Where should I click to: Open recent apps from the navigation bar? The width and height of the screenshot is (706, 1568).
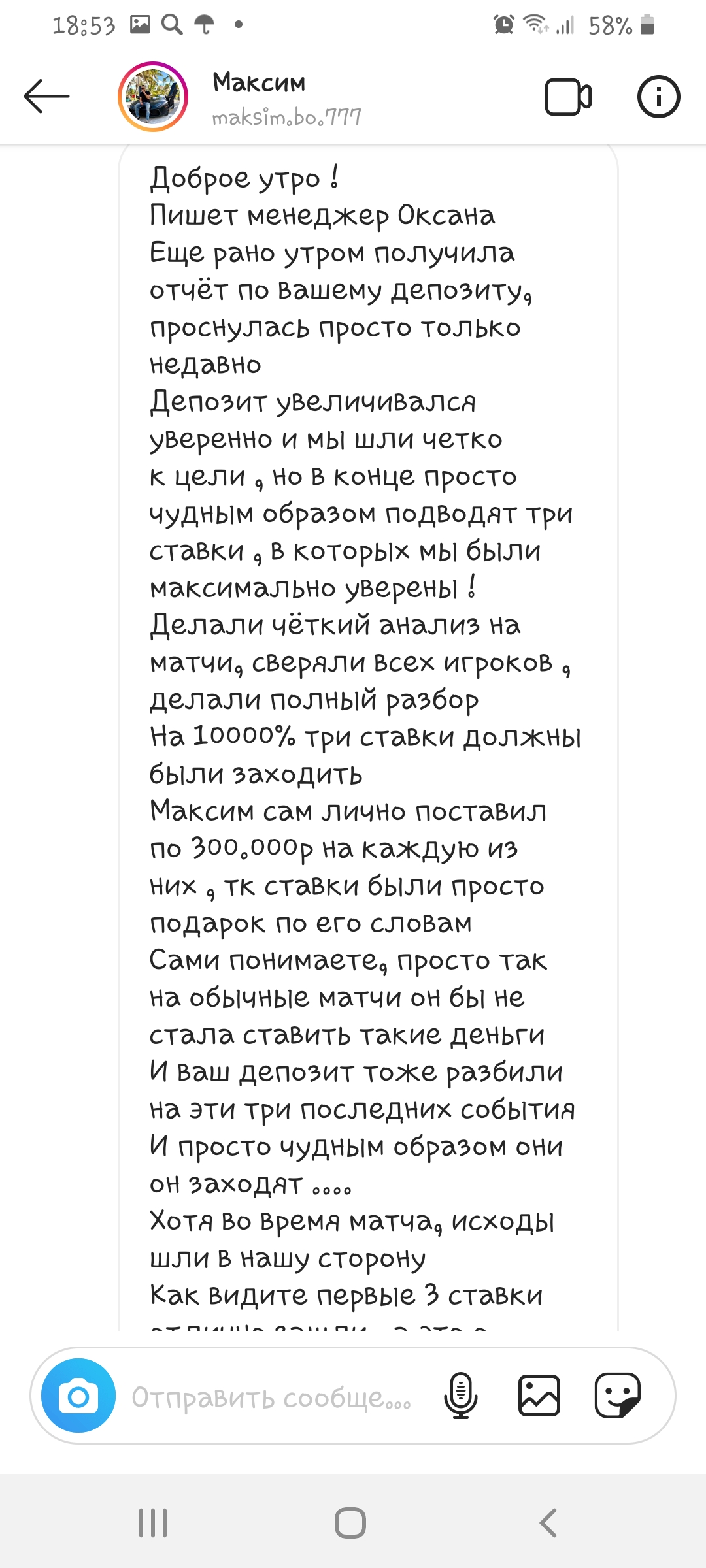153,1522
